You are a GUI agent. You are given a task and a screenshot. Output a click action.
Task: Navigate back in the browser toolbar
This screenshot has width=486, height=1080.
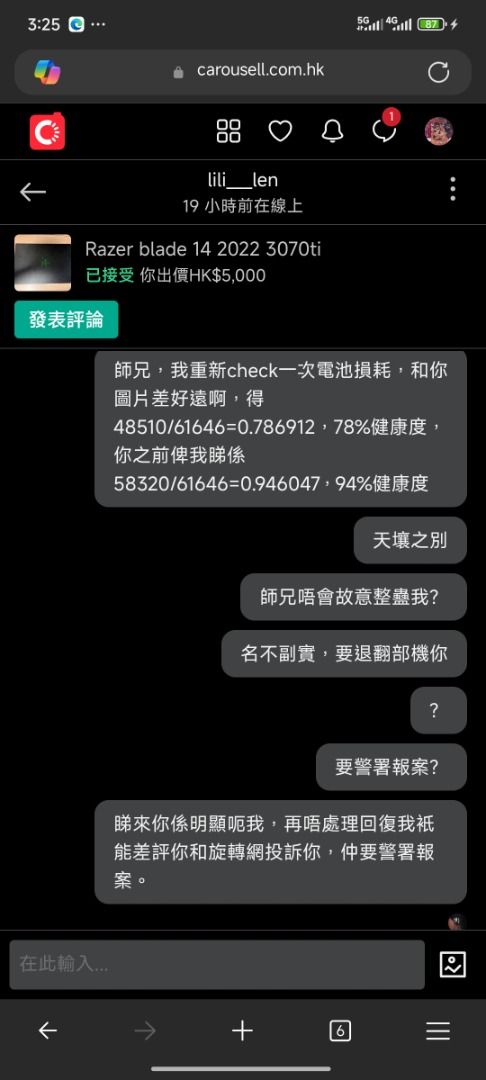[x=47, y=1030]
